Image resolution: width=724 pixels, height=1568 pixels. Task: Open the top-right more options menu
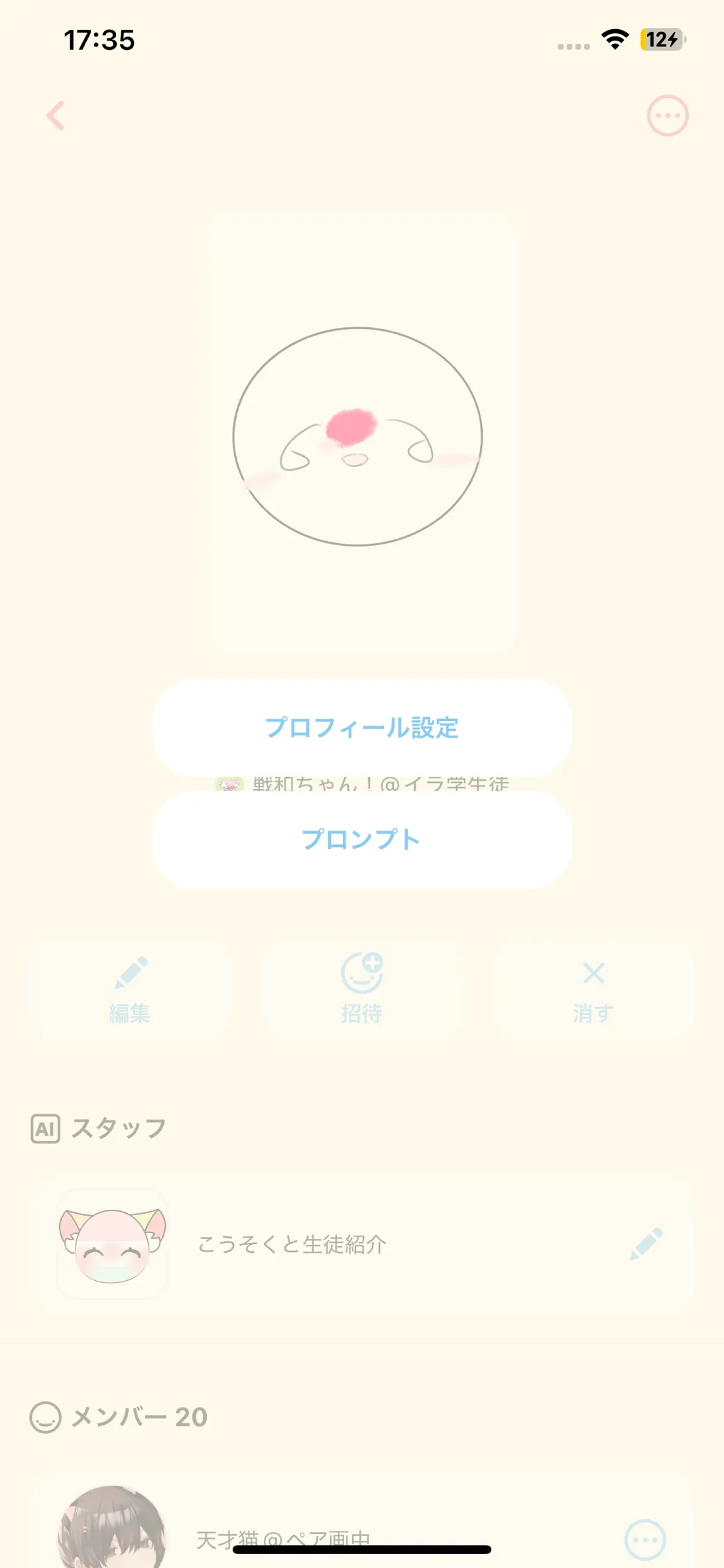(x=667, y=116)
